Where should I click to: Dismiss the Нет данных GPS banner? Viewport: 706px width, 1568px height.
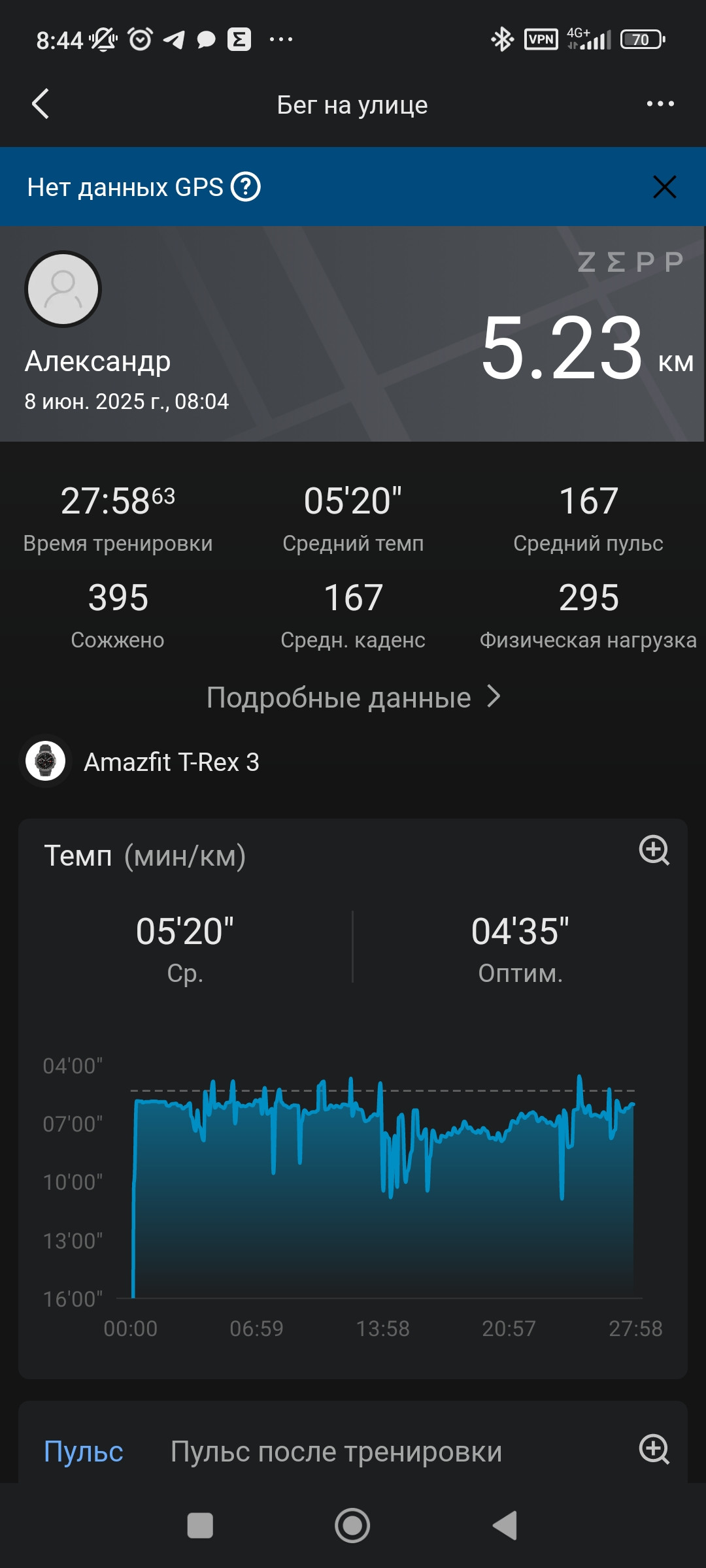tap(664, 188)
